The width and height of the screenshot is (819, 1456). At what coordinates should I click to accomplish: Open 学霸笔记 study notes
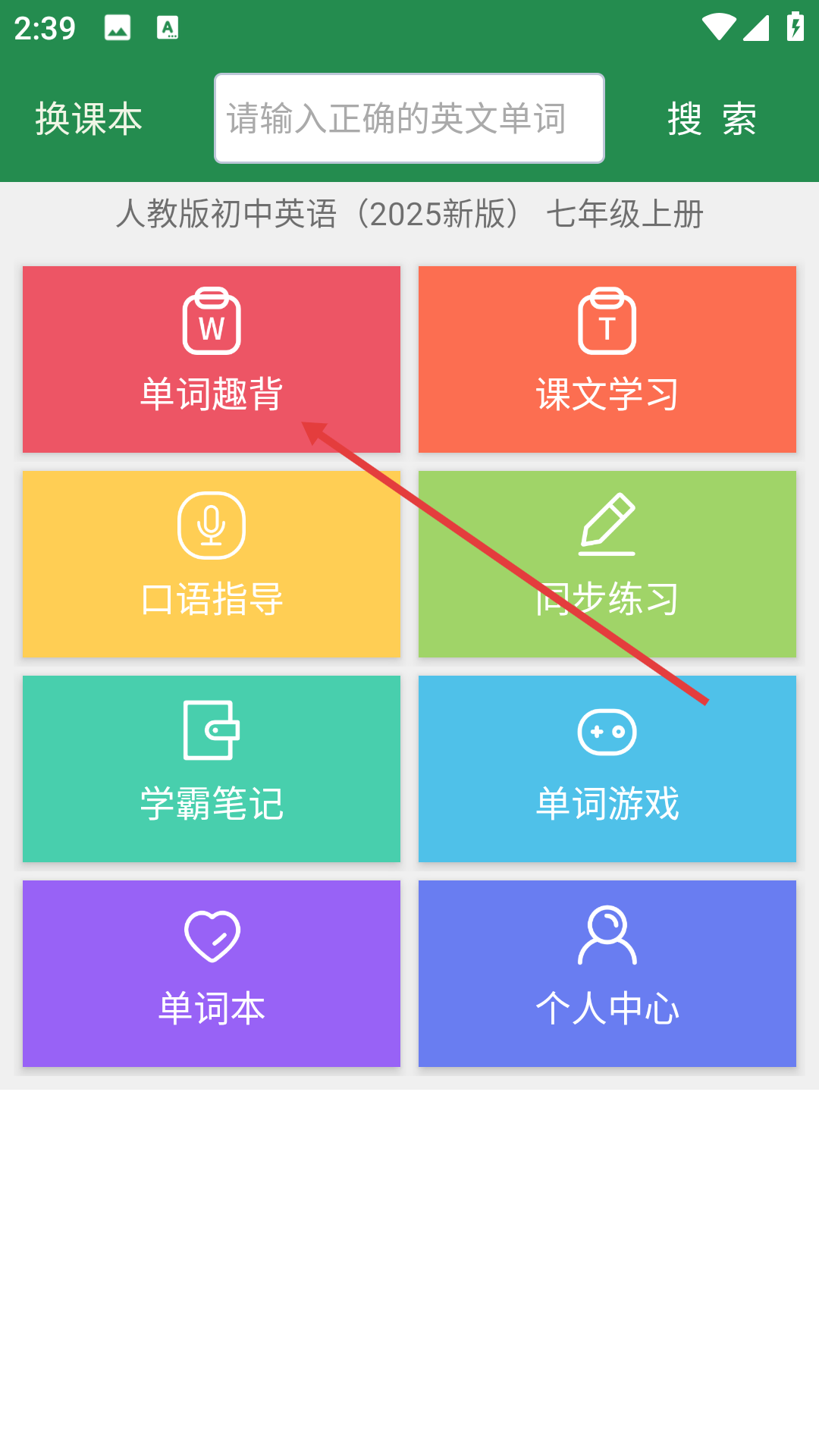pyautogui.click(x=212, y=769)
